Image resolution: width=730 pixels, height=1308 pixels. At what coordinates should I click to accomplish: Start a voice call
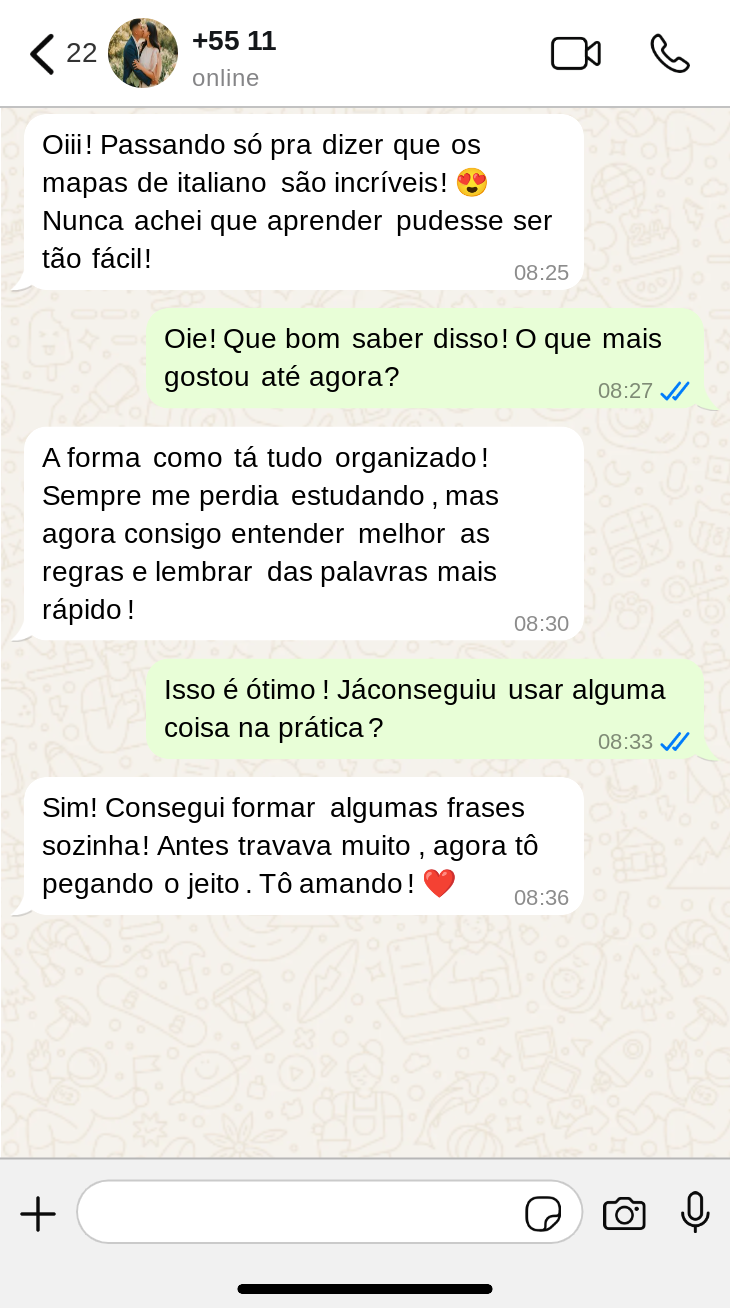tap(669, 54)
